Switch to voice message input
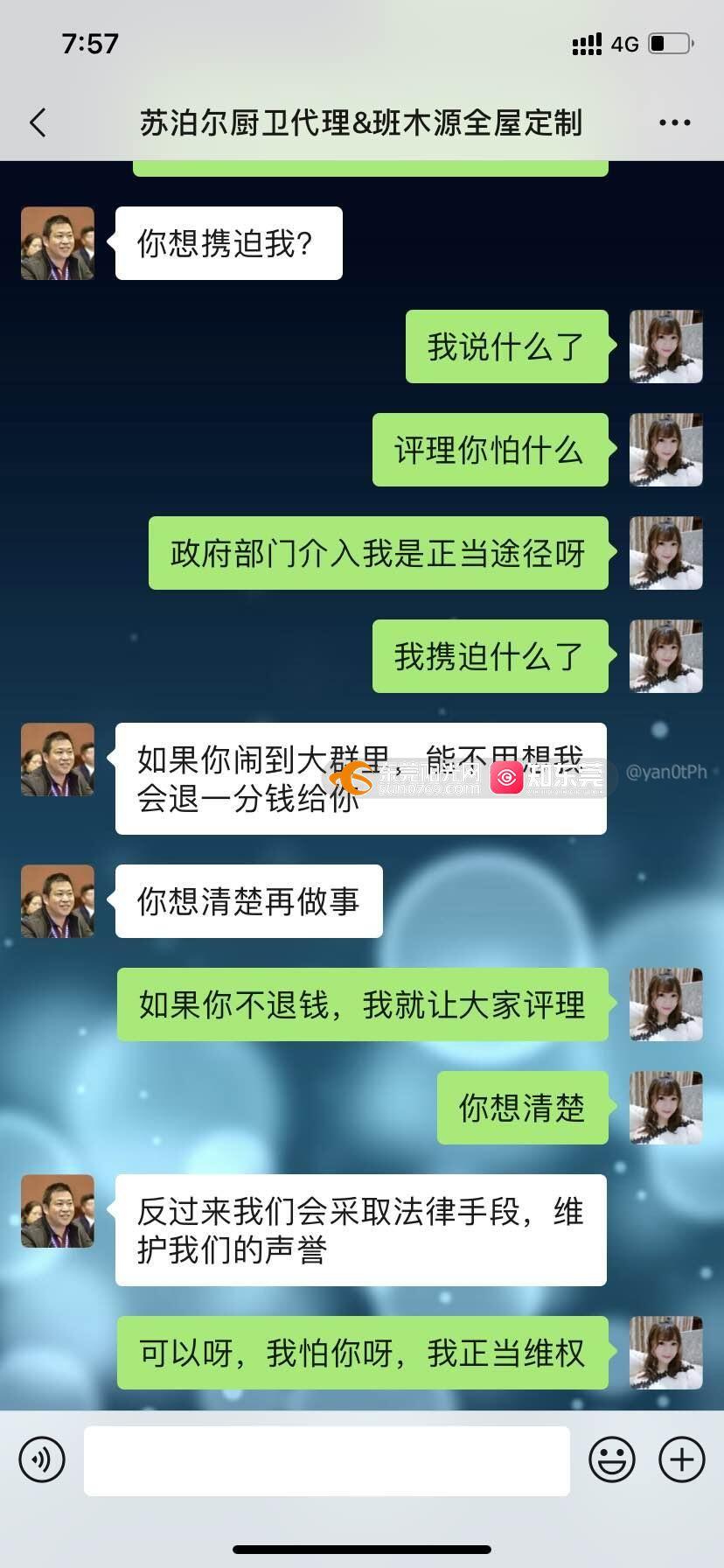The width and height of the screenshot is (724, 1568). (42, 1459)
